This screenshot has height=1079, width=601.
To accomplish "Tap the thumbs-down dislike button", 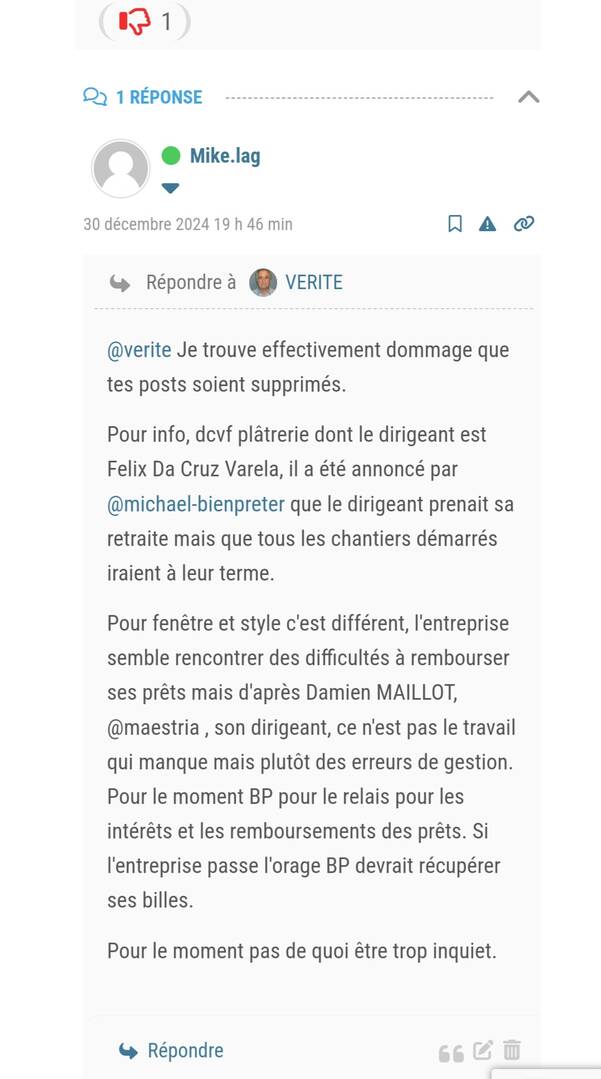I will [x=135, y=21].
